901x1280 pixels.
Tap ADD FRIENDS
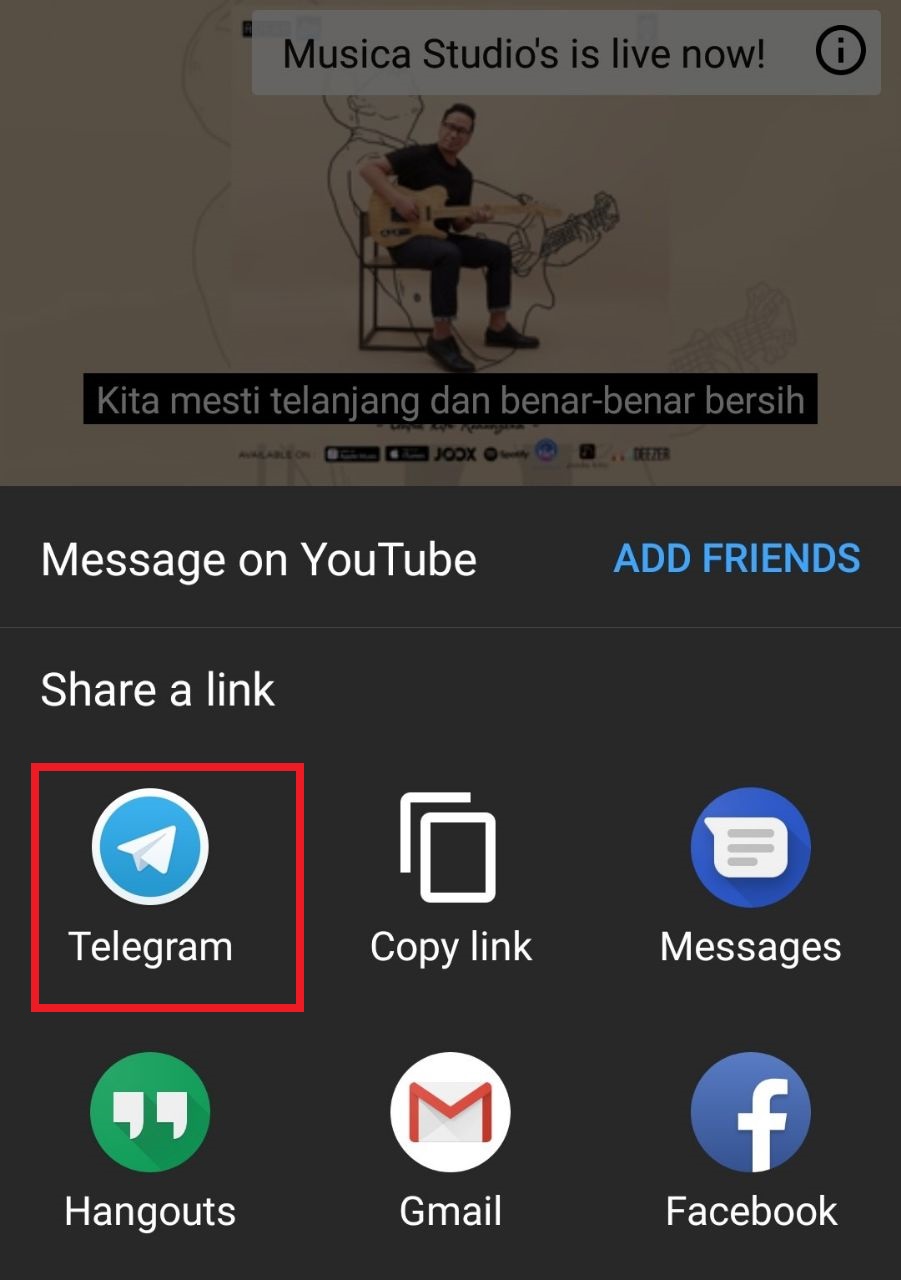point(737,558)
